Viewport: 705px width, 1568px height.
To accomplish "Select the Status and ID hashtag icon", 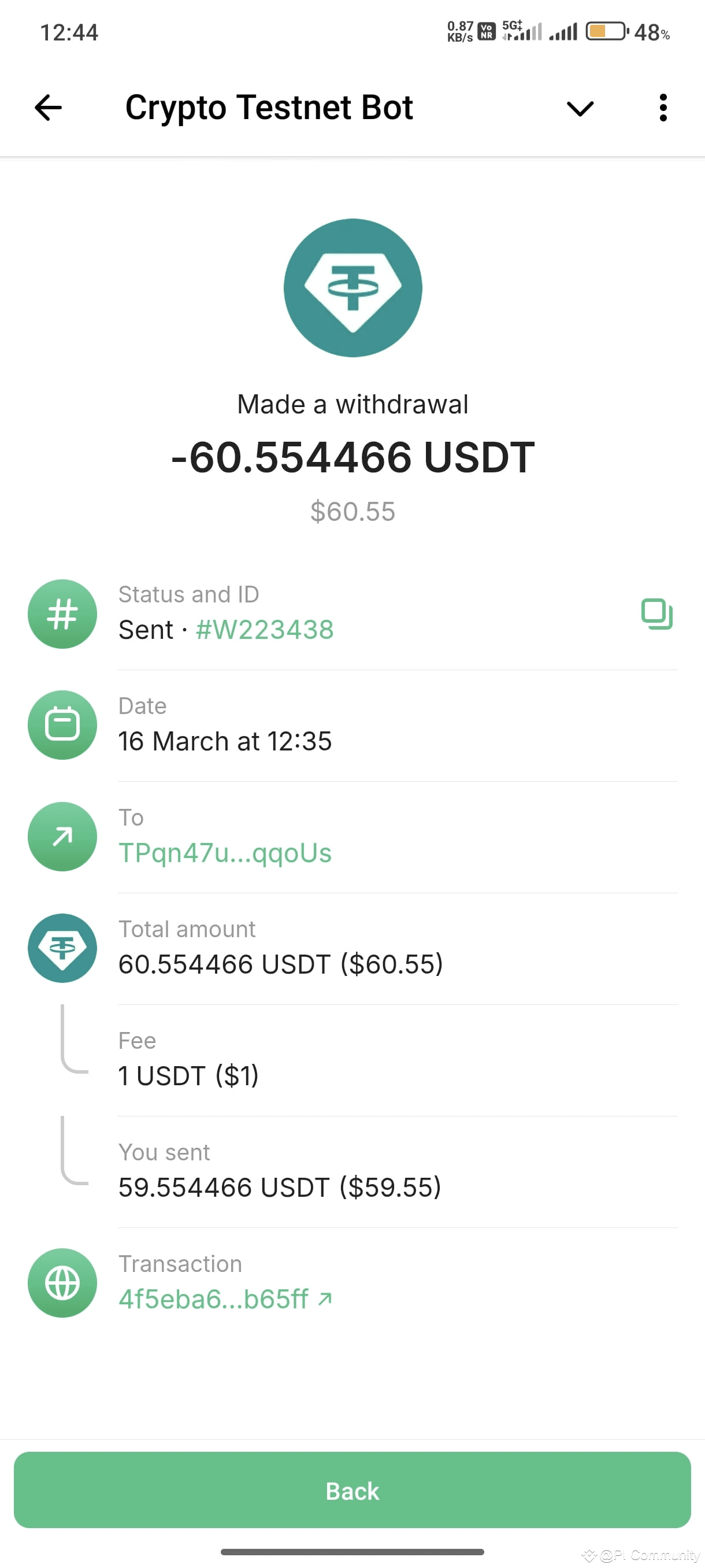I will [x=62, y=613].
